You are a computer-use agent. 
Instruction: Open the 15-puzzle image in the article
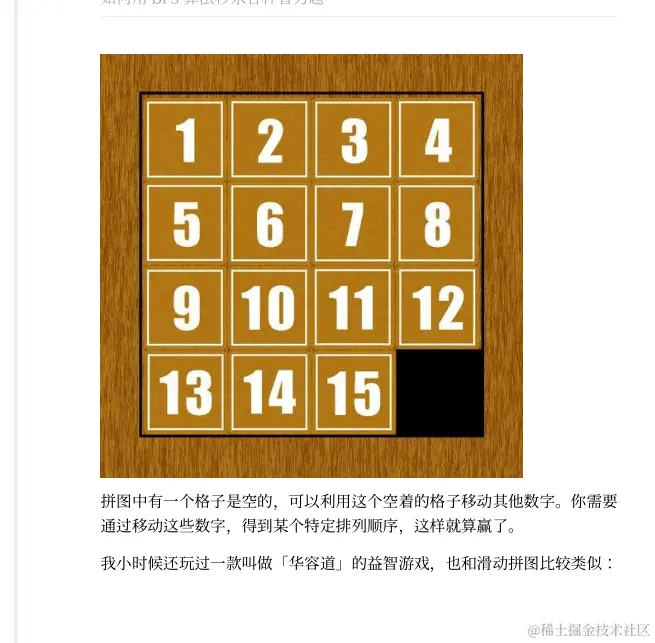click(x=311, y=265)
